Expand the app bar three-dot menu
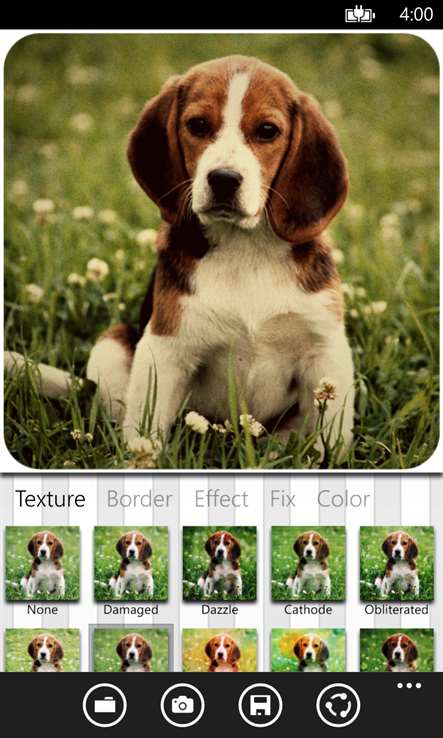 [409, 685]
